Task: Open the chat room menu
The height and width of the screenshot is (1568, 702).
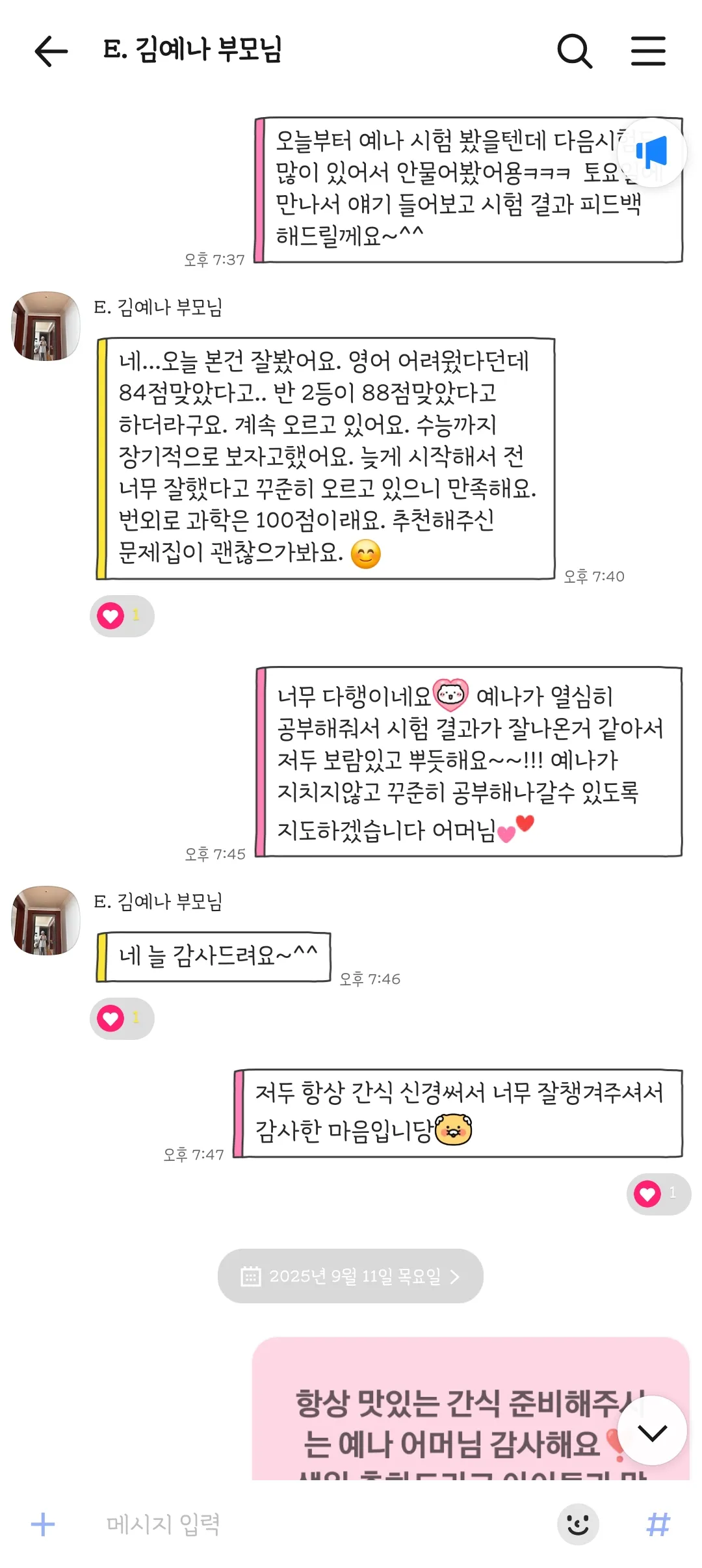Action: [x=648, y=51]
